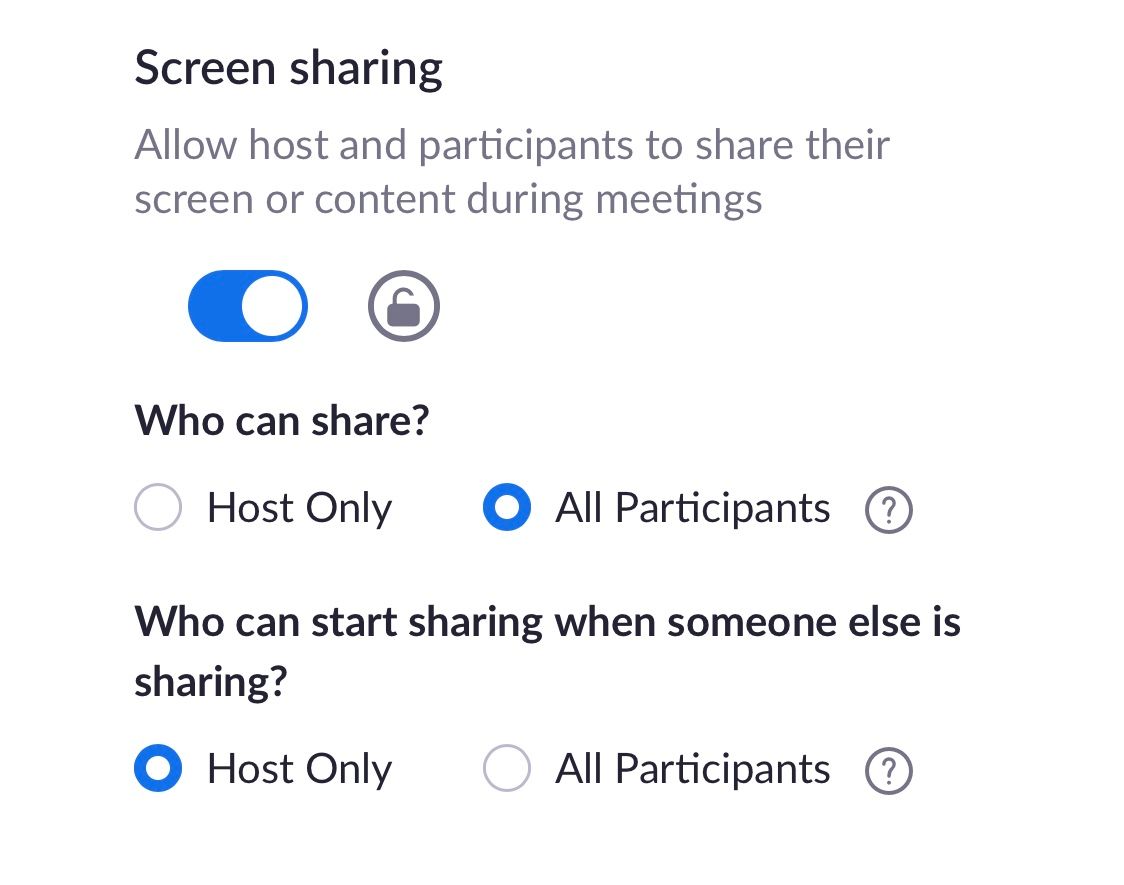Tap the lock icon beside the Screen sharing switch
Screen dimensions: 1124x885
tap(403, 307)
